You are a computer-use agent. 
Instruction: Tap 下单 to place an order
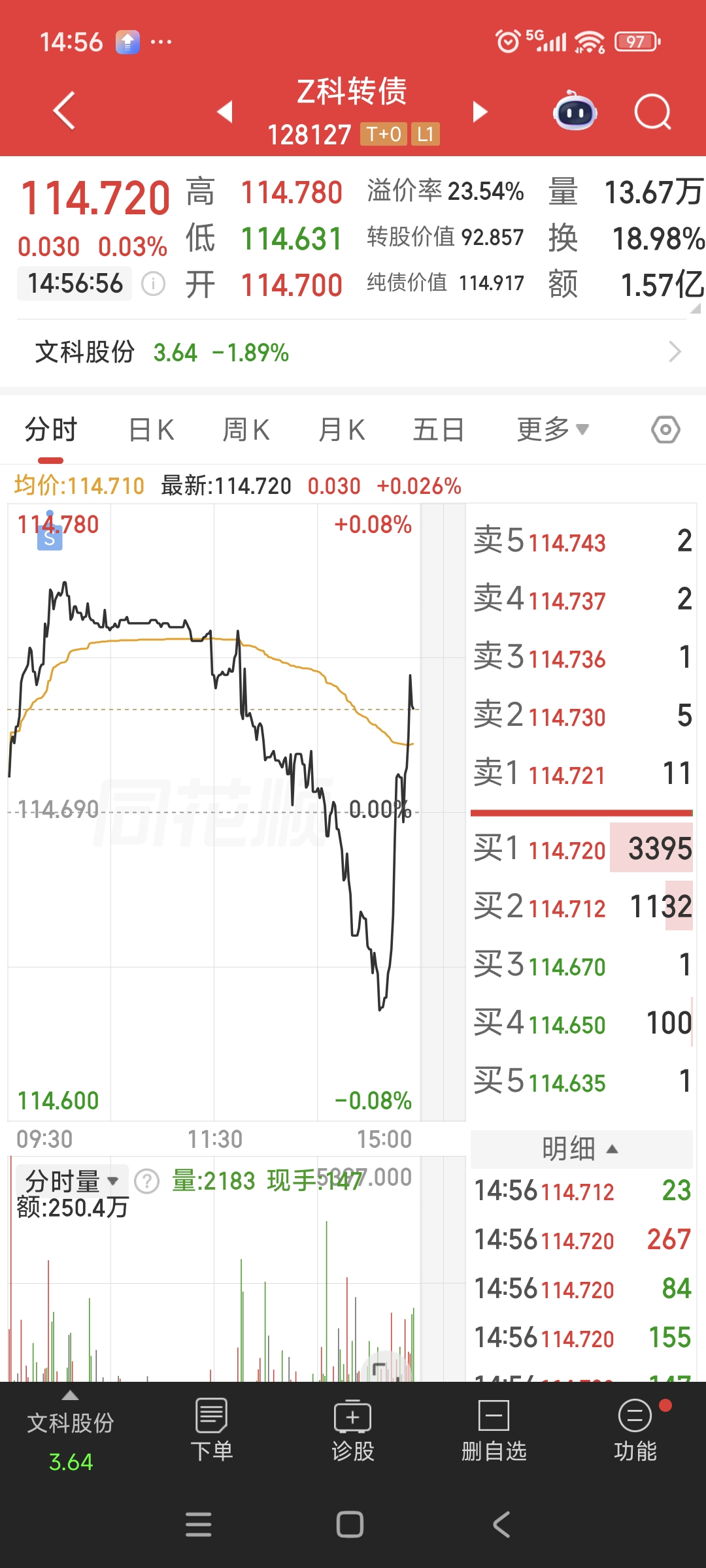pos(211,1429)
